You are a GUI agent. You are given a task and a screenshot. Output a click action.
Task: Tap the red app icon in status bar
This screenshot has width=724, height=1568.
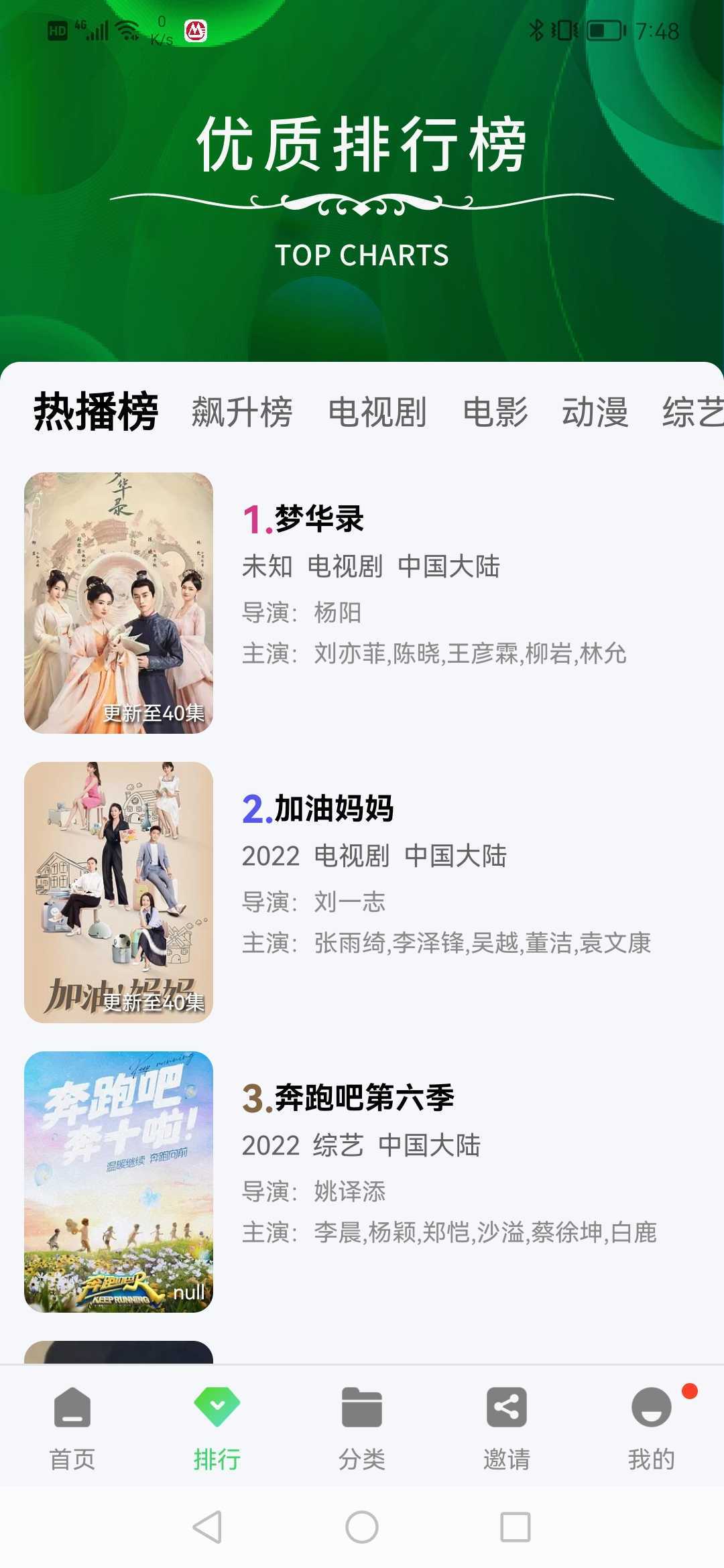pos(194,29)
